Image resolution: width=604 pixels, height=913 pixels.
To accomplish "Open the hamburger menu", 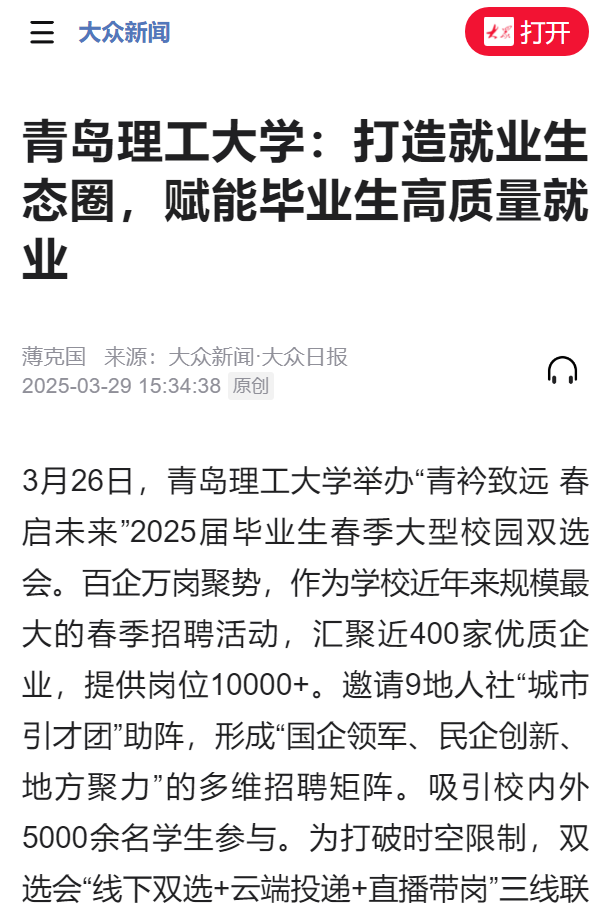I will 42,33.
